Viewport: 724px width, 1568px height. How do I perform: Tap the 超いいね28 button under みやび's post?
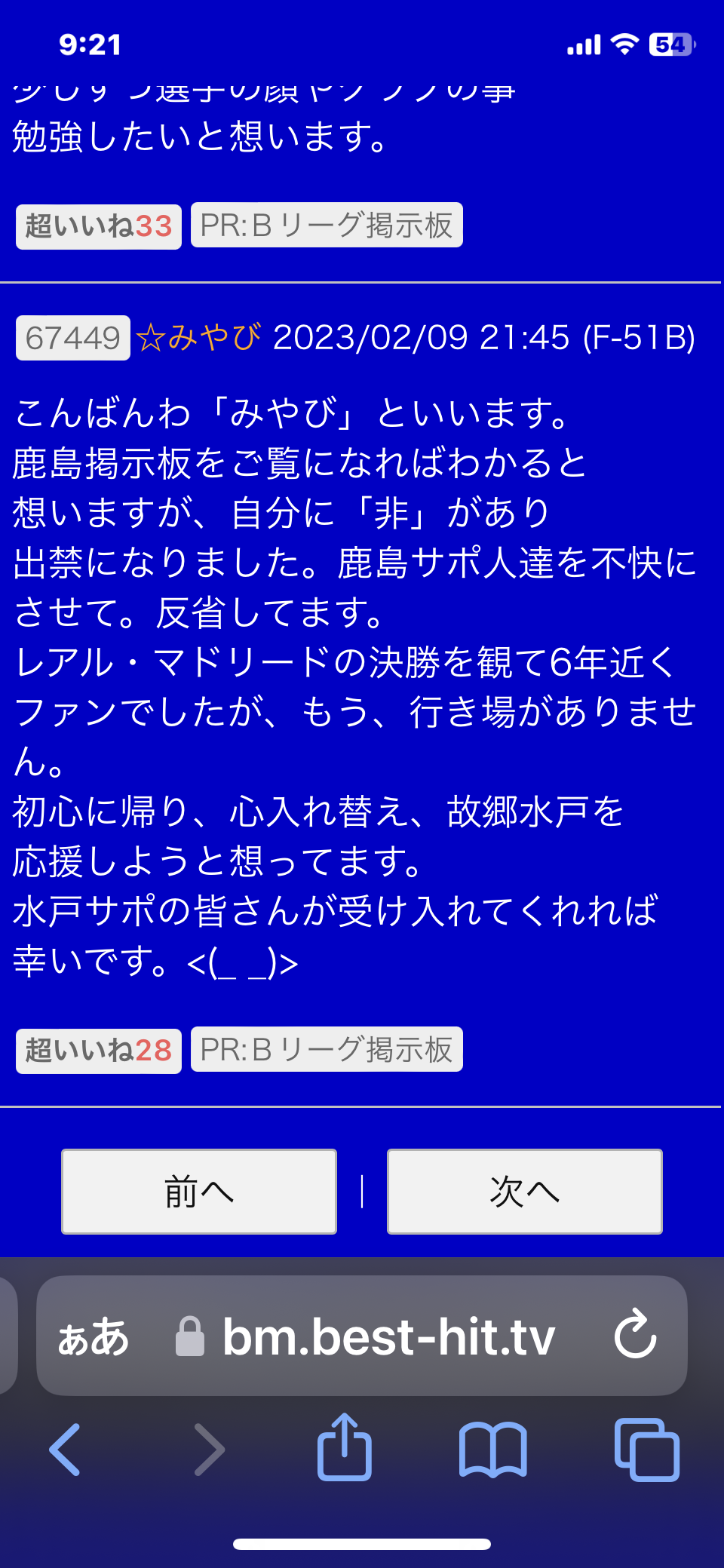(x=99, y=1051)
